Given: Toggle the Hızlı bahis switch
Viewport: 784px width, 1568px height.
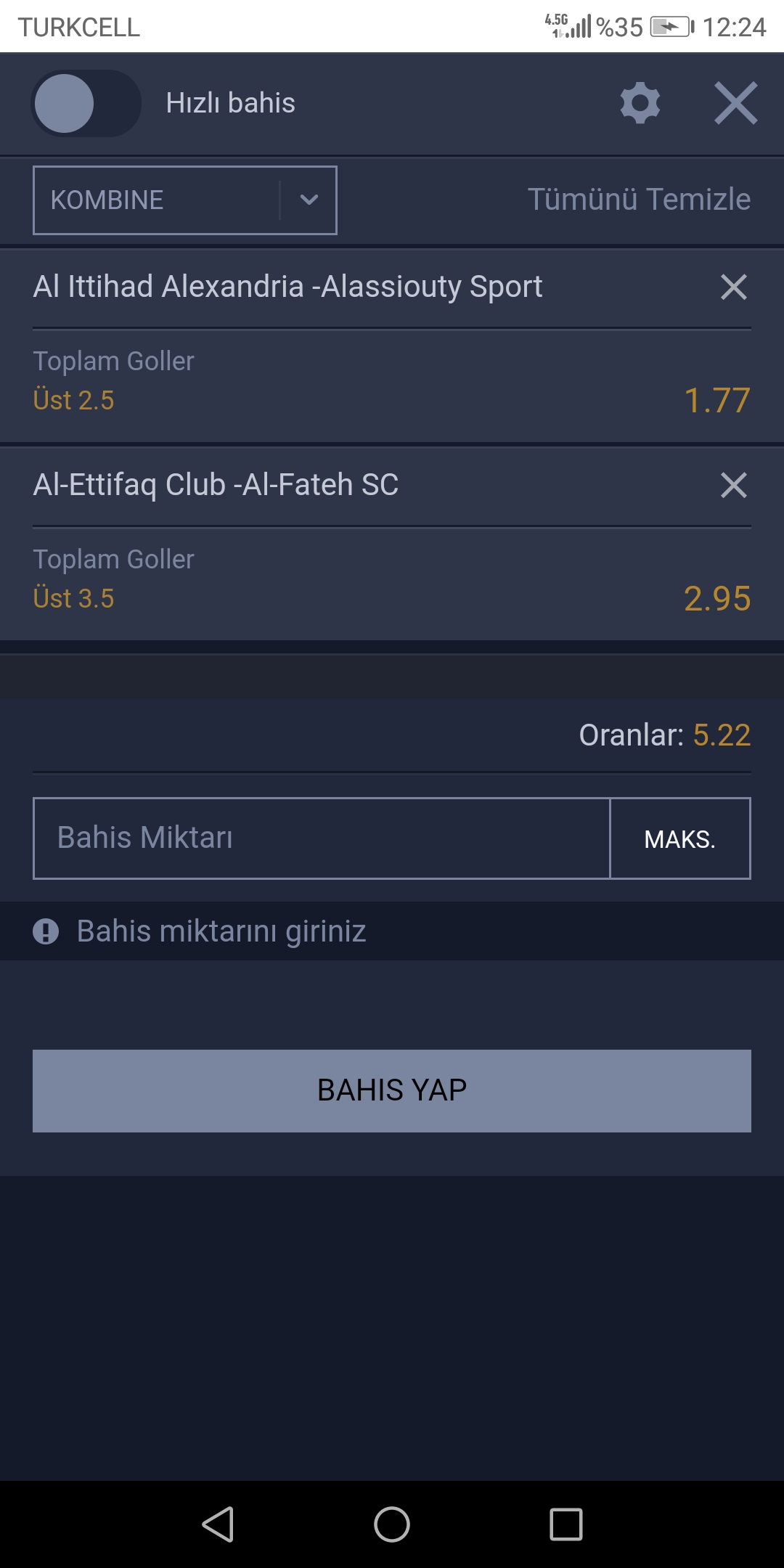Looking at the screenshot, I should 86,103.
